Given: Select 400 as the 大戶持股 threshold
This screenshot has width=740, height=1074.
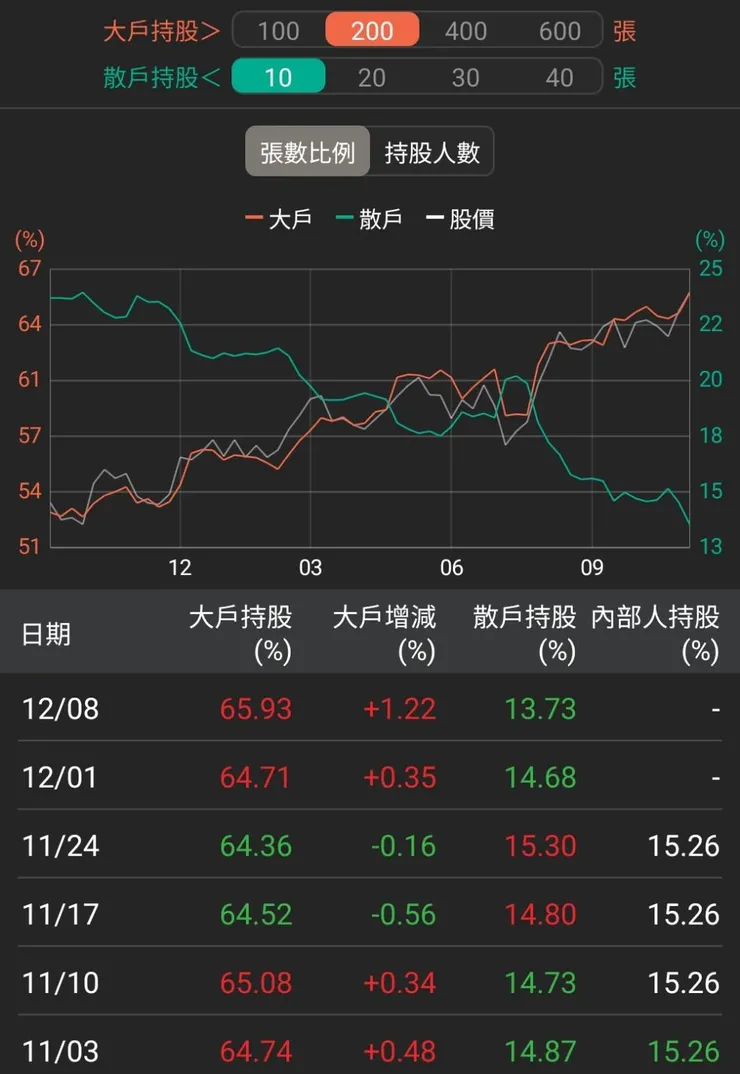Looking at the screenshot, I should click(464, 30).
